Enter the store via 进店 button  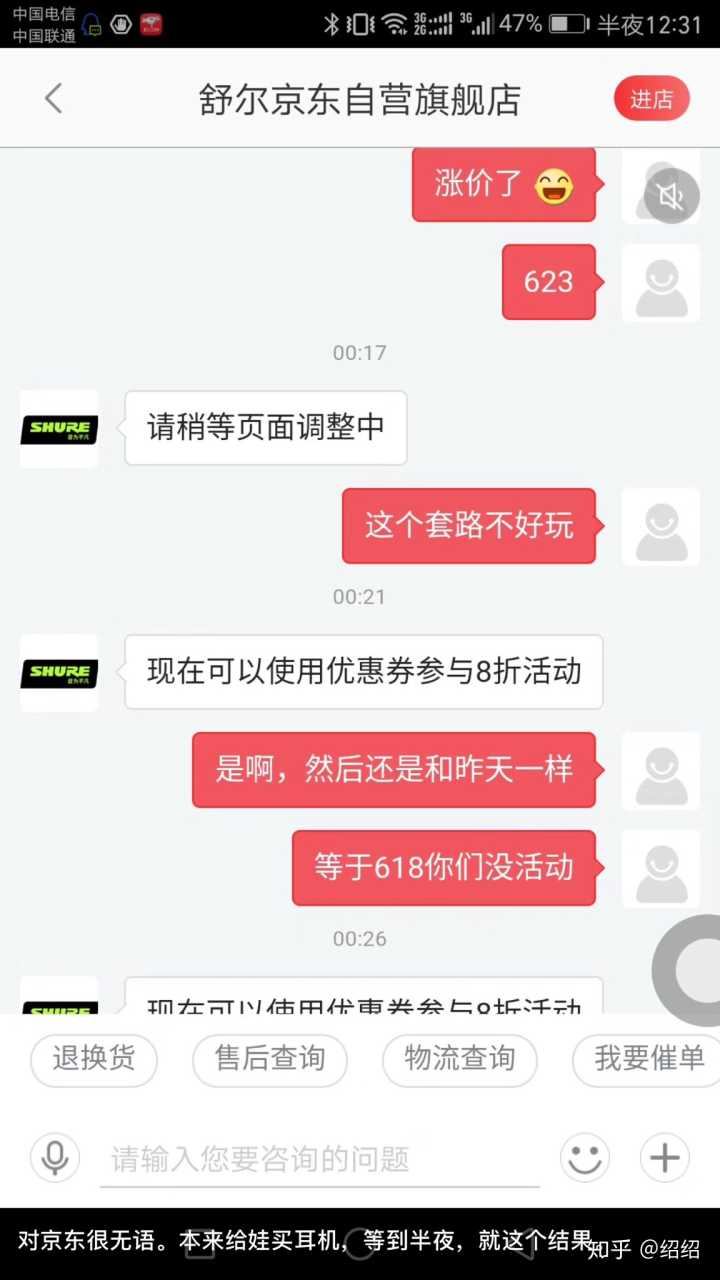(x=652, y=99)
